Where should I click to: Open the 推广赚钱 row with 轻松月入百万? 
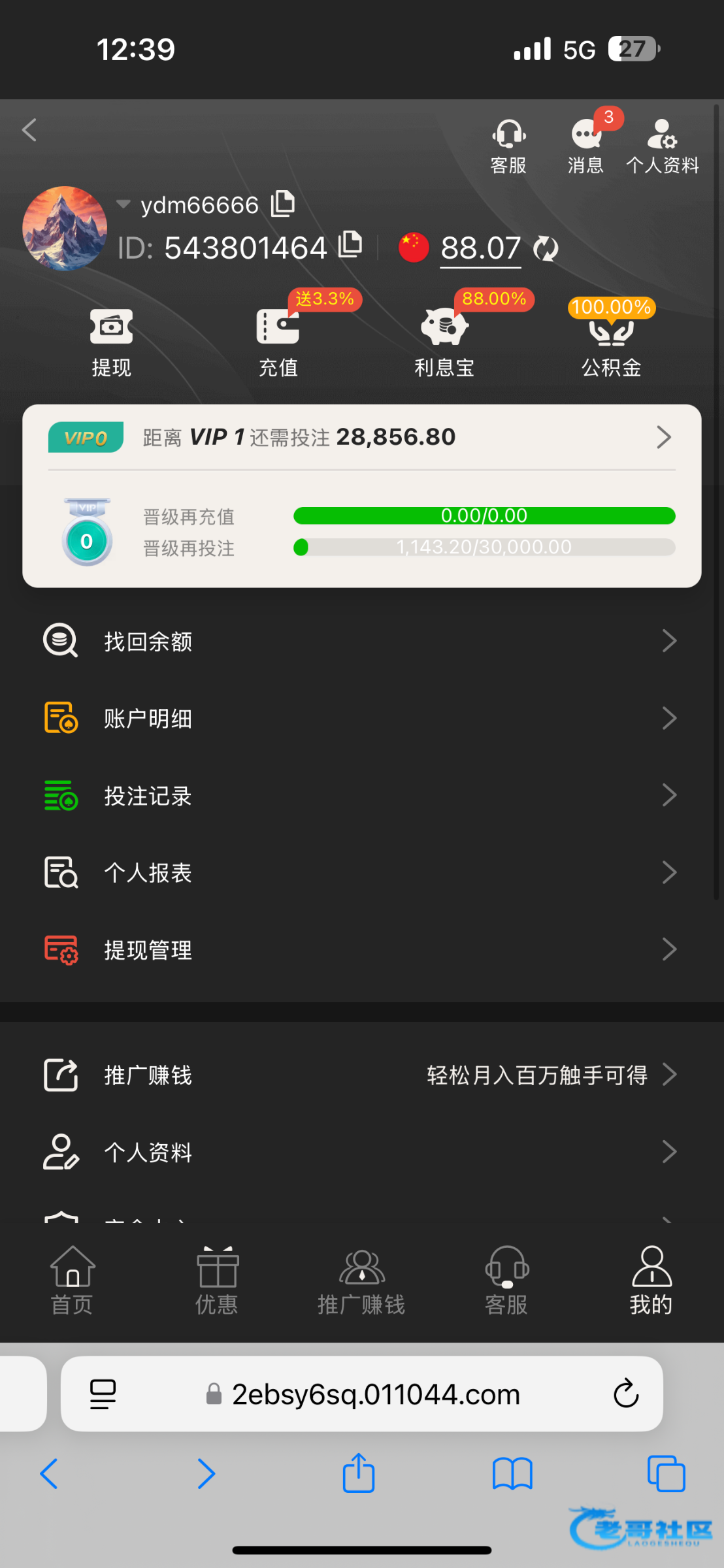click(x=362, y=1075)
